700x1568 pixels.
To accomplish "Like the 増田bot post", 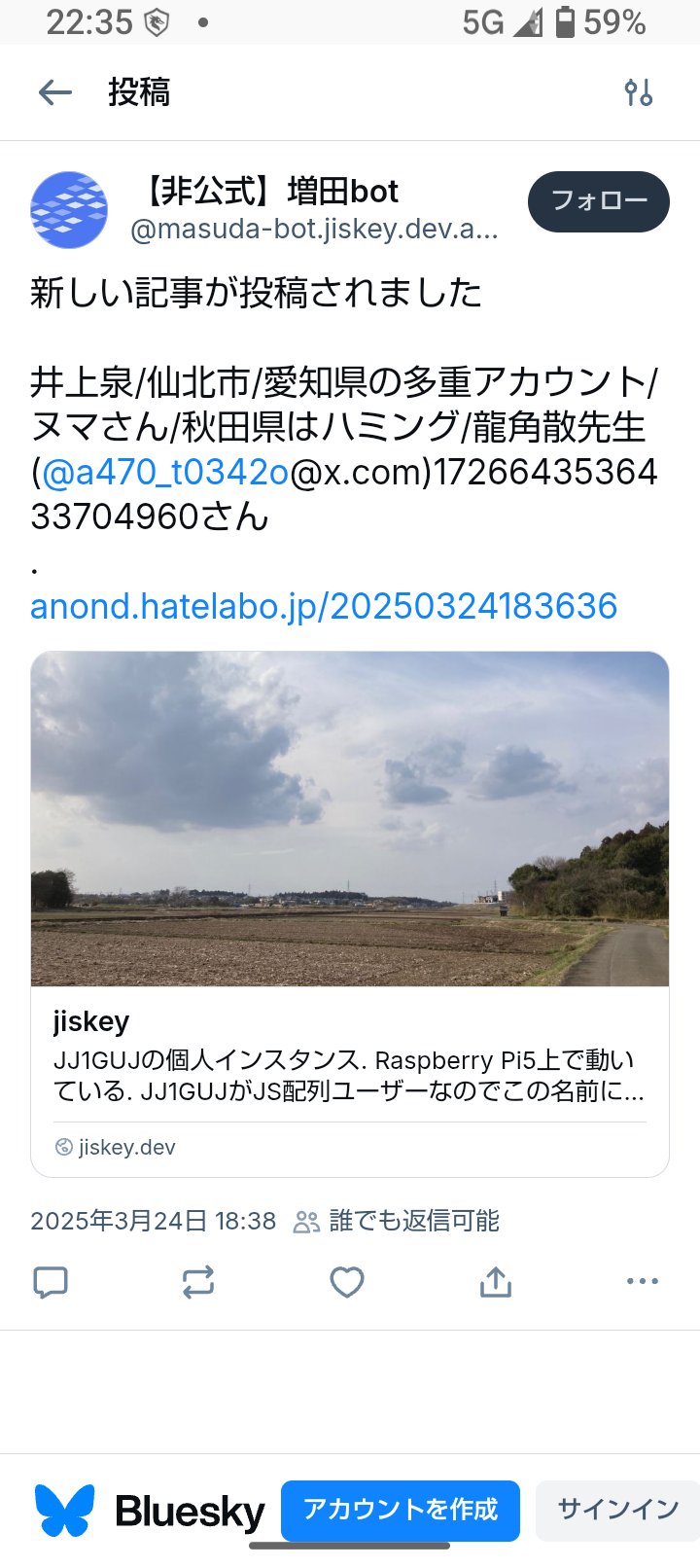I will point(347,1282).
